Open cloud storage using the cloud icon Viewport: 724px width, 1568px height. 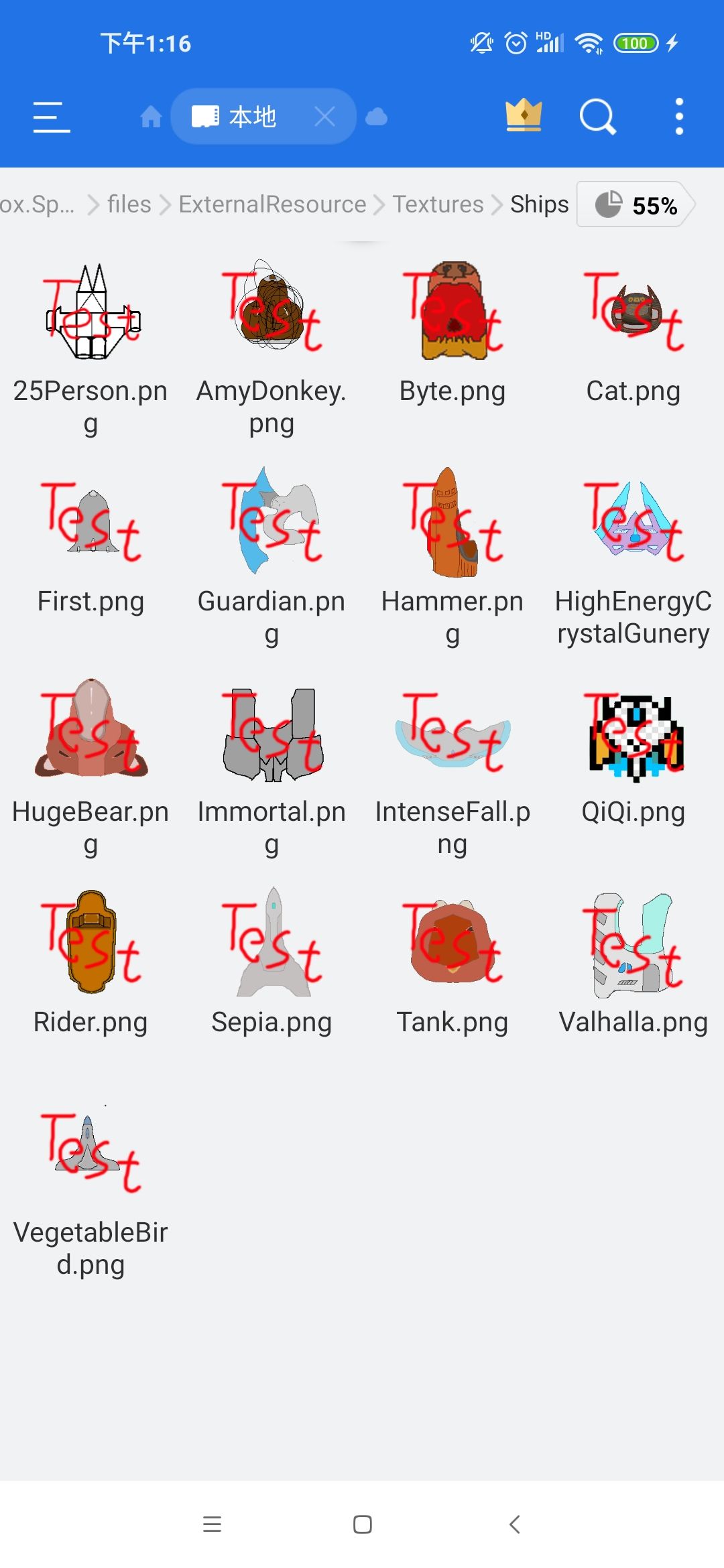(376, 115)
